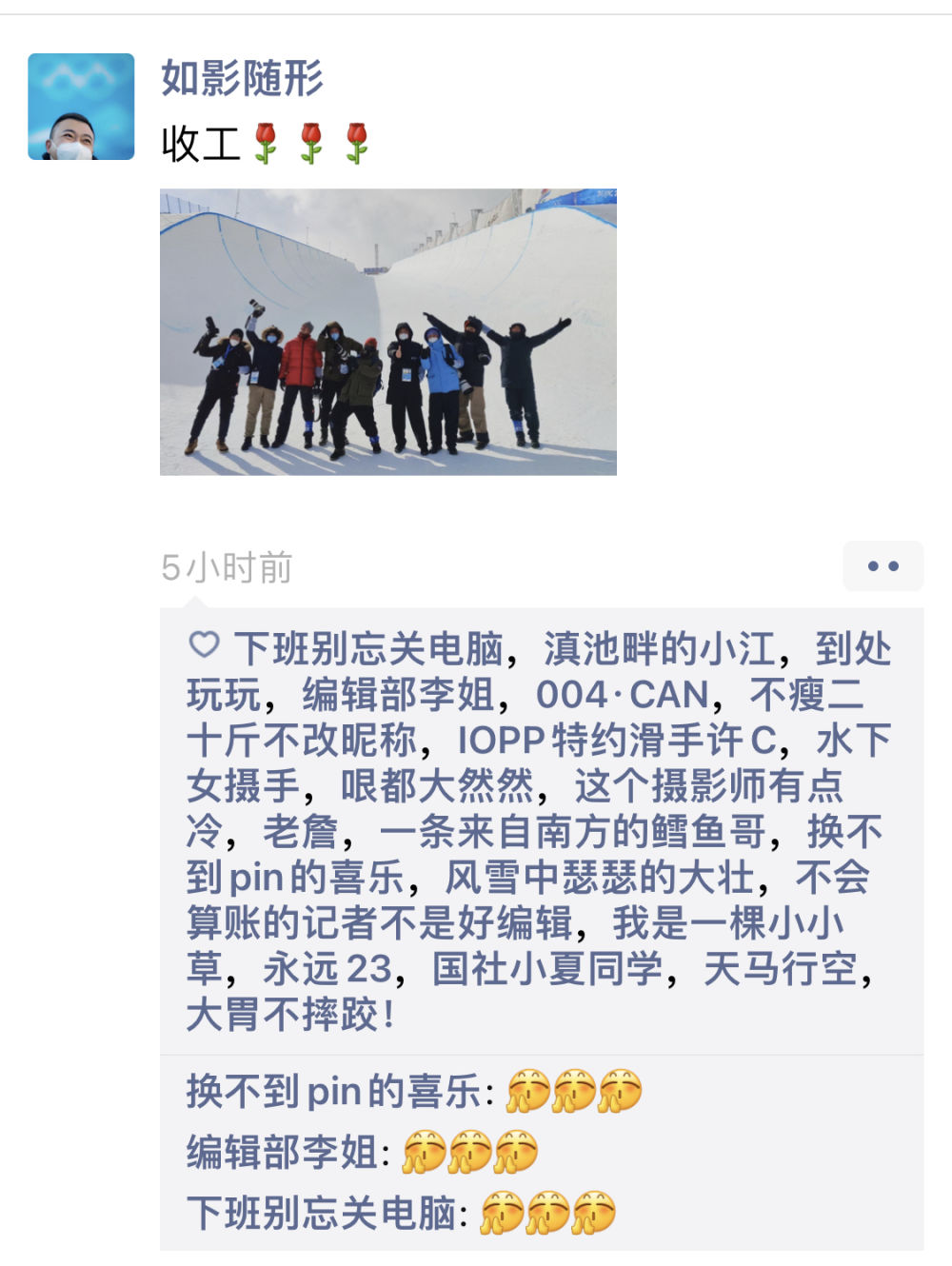Viewport: 952px width, 1266px height.
Task: Open liker 天马行空's profile
Action: click(x=780, y=969)
